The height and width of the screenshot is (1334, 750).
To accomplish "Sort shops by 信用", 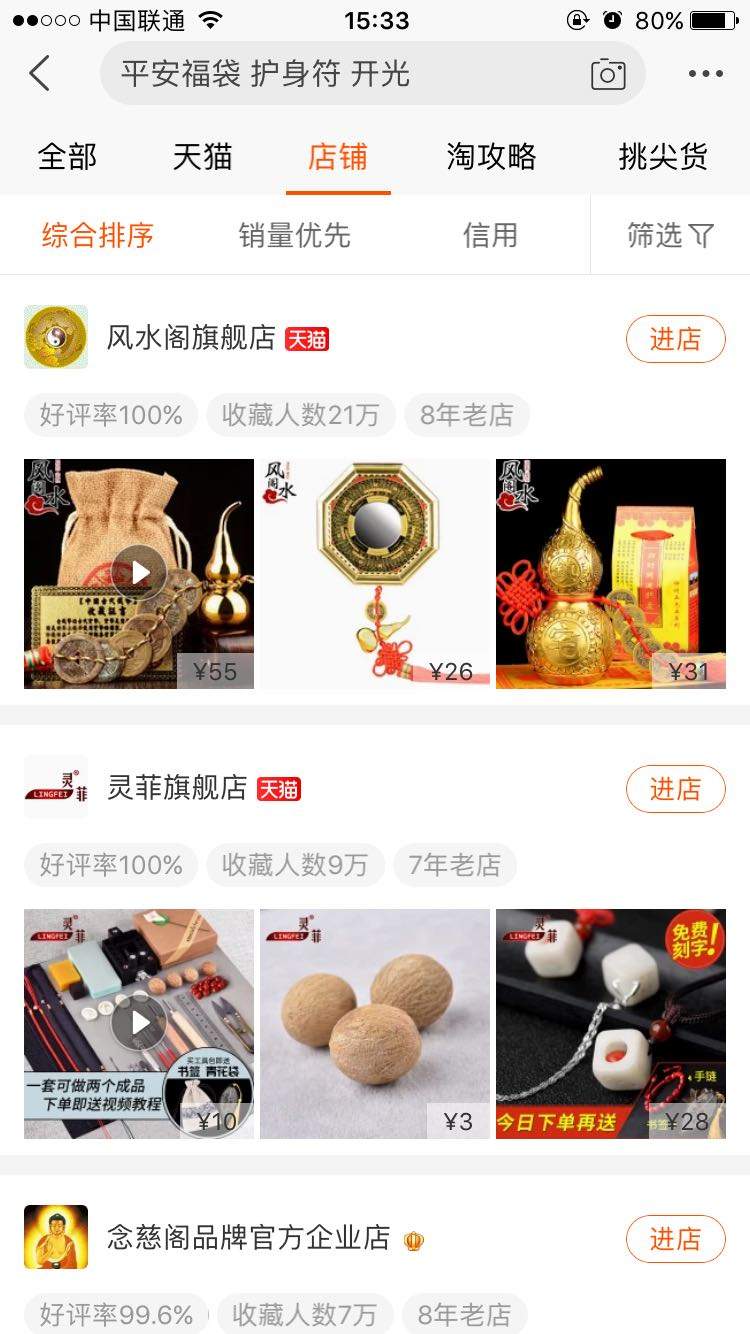I will 490,235.
